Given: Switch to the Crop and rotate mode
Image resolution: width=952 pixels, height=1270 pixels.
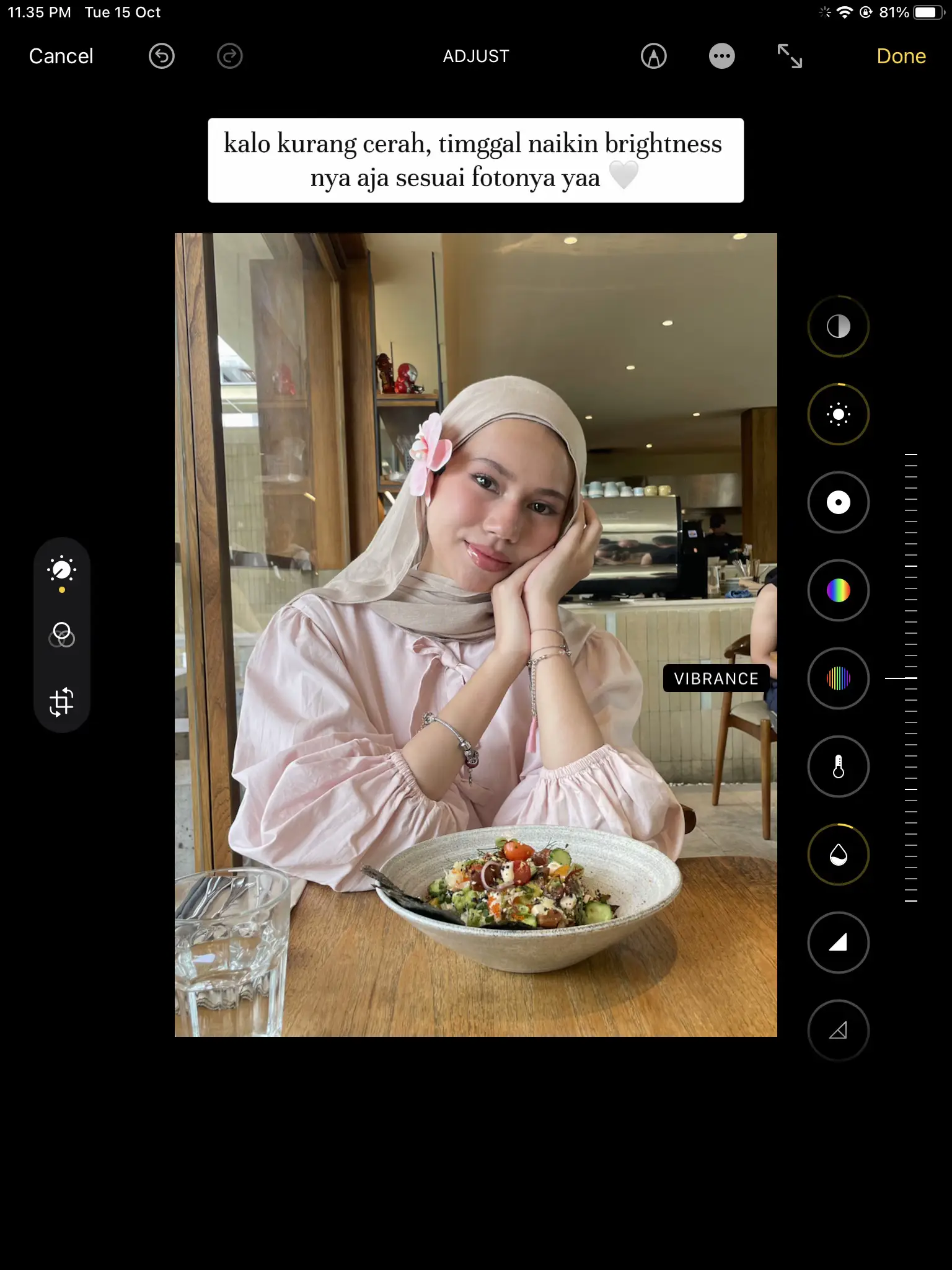Looking at the screenshot, I should (62, 702).
